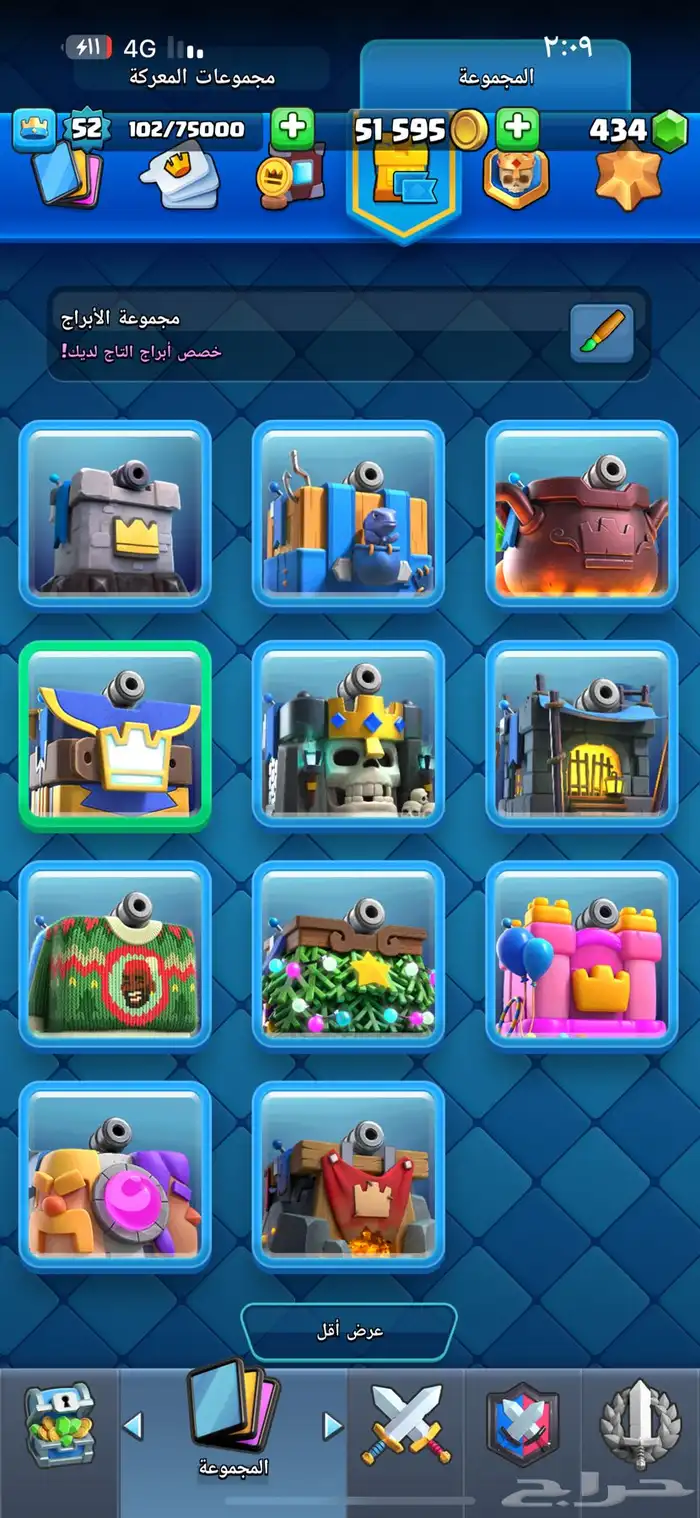Tap the paintbrush edit button
Screen dimensions: 700x1518
[x=601, y=333]
